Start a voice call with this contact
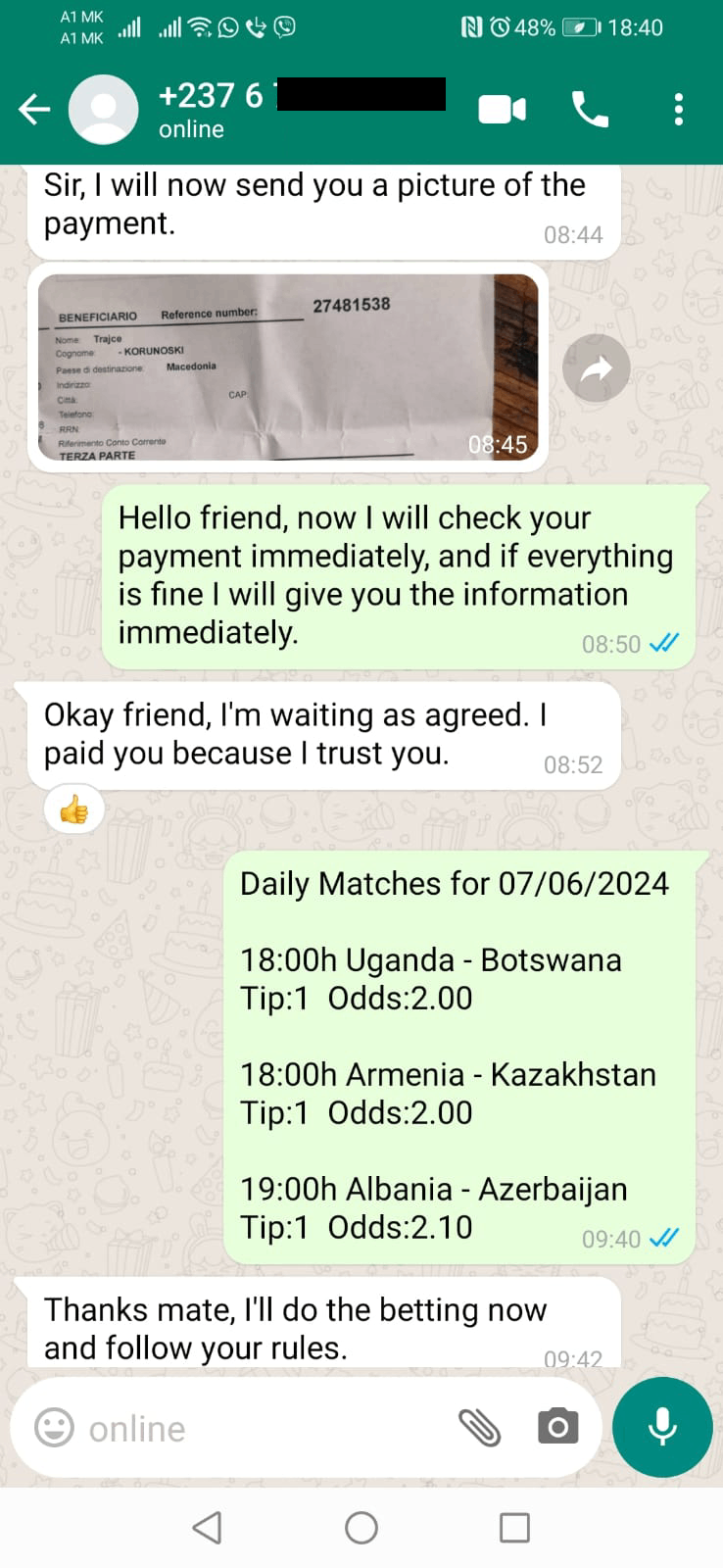The width and height of the screenshot is (723, 1568). 590,109
